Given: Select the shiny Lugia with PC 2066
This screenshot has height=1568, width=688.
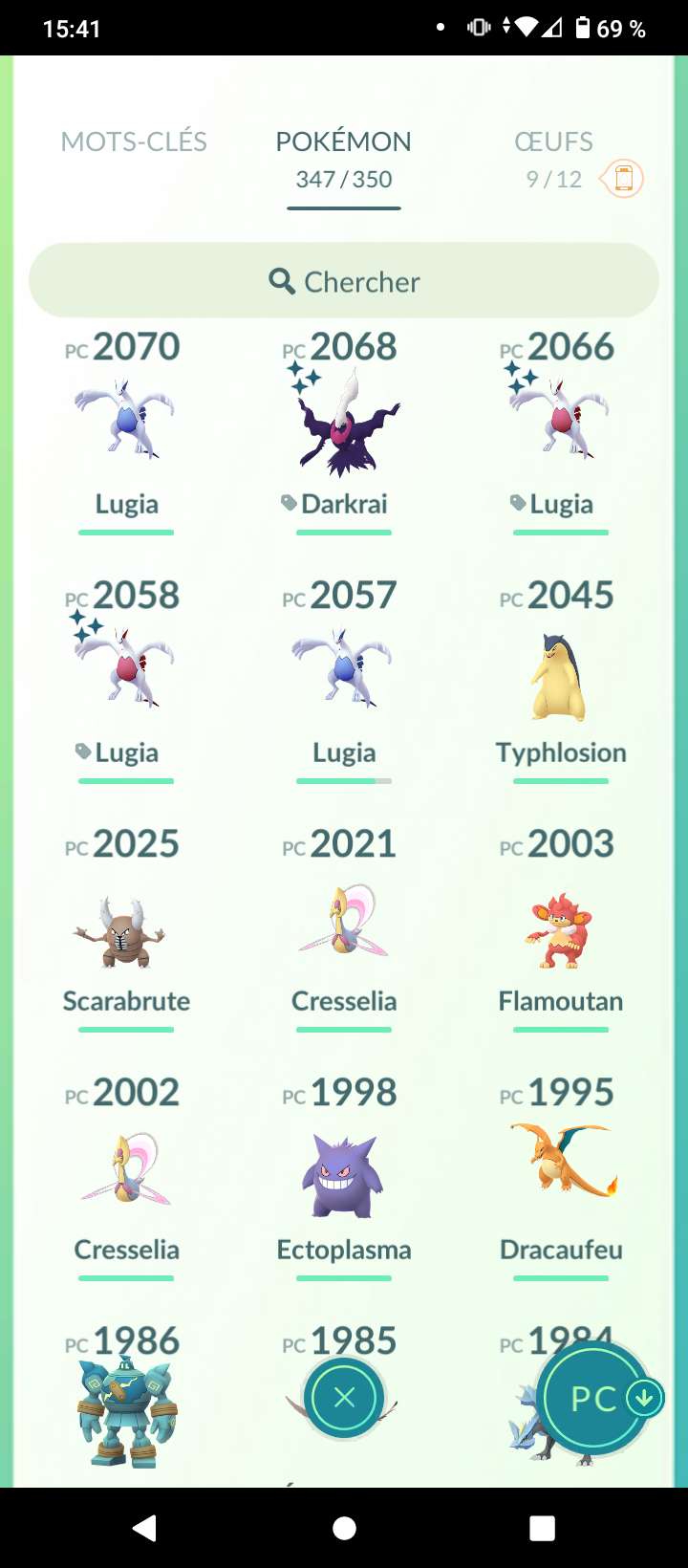Looking at the screenshot, I should pyautogui.click(x=561, y=432).
